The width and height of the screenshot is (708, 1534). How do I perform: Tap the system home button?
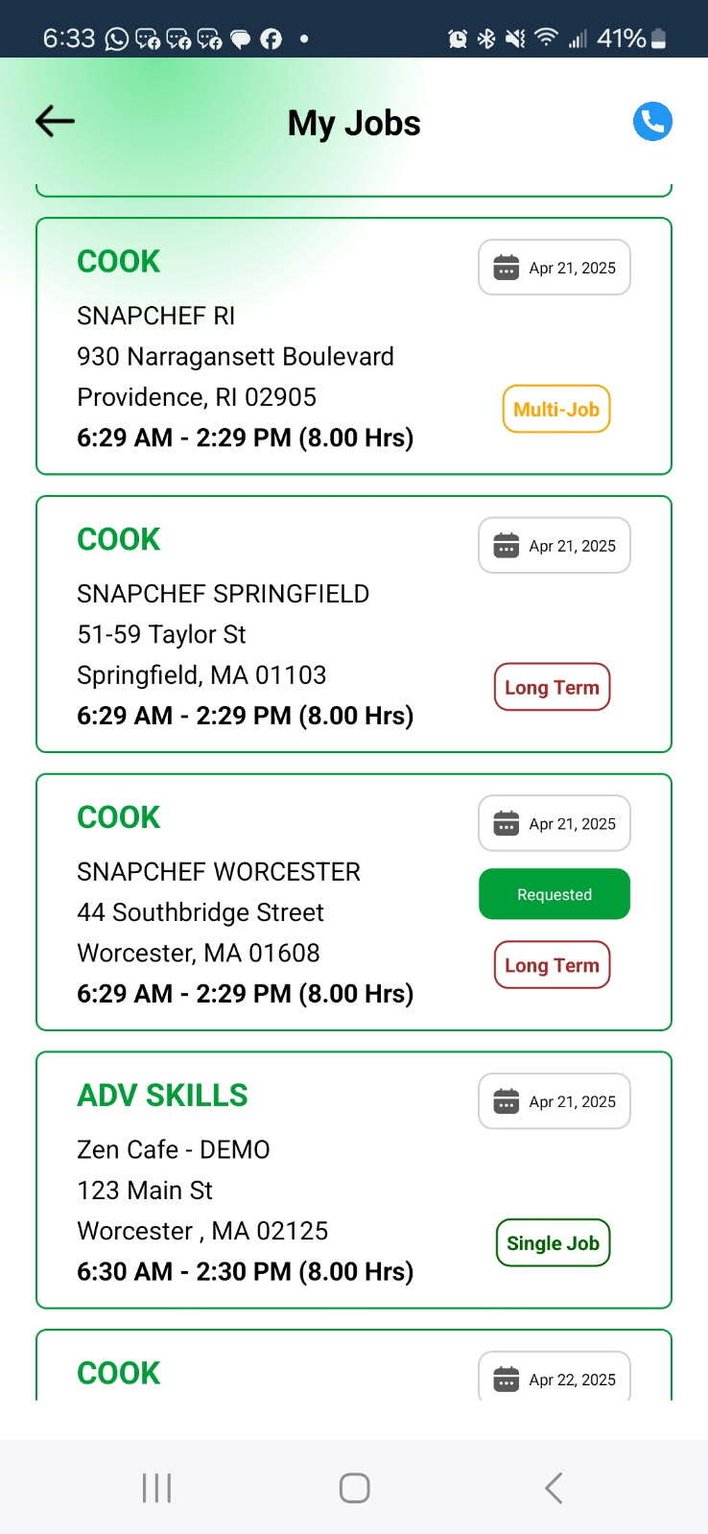354,1487
